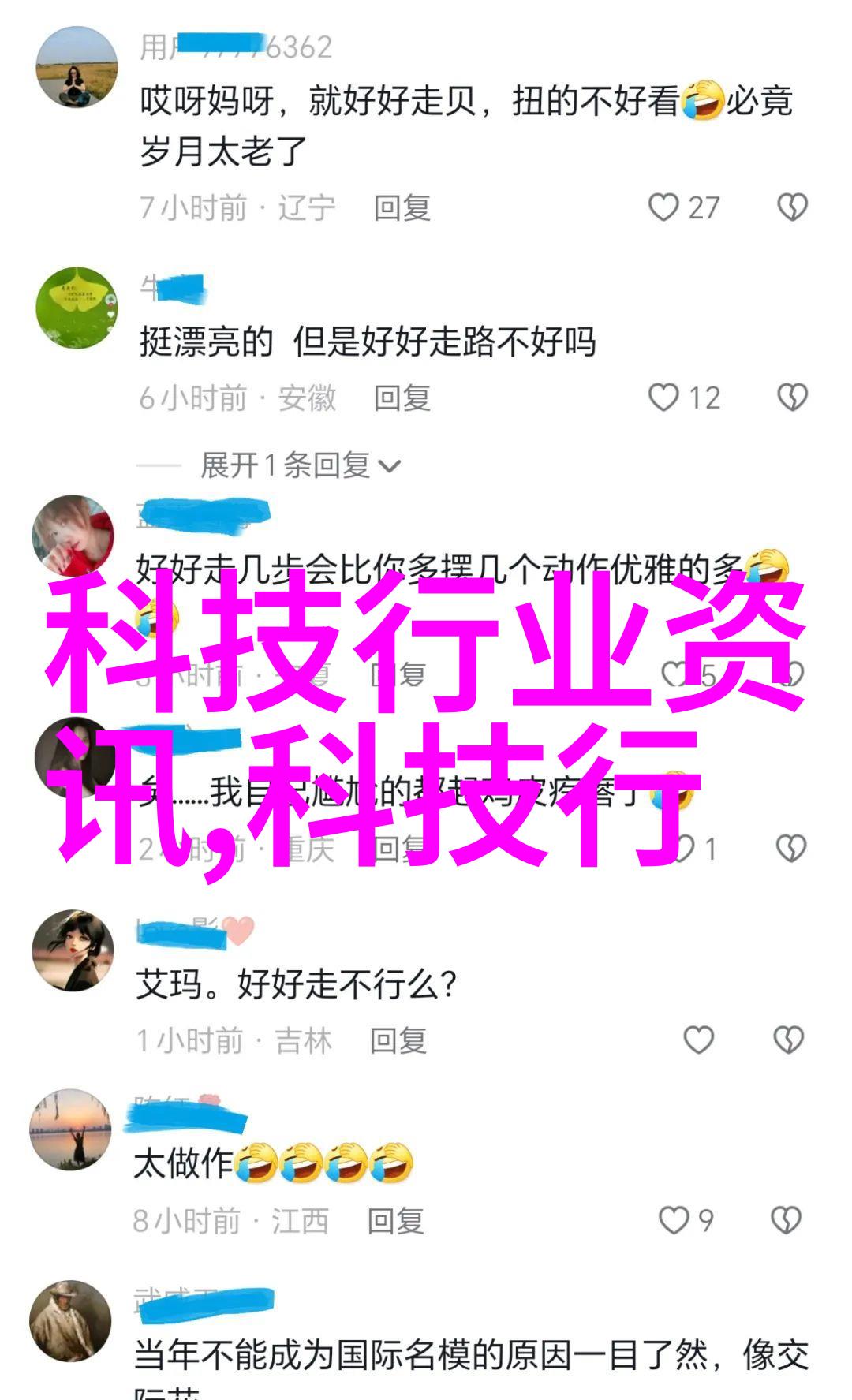Open the sunset avatar of the '太做作' commenter
Viewport: 852px width, 1400px height.
[x=70, y=1129]
